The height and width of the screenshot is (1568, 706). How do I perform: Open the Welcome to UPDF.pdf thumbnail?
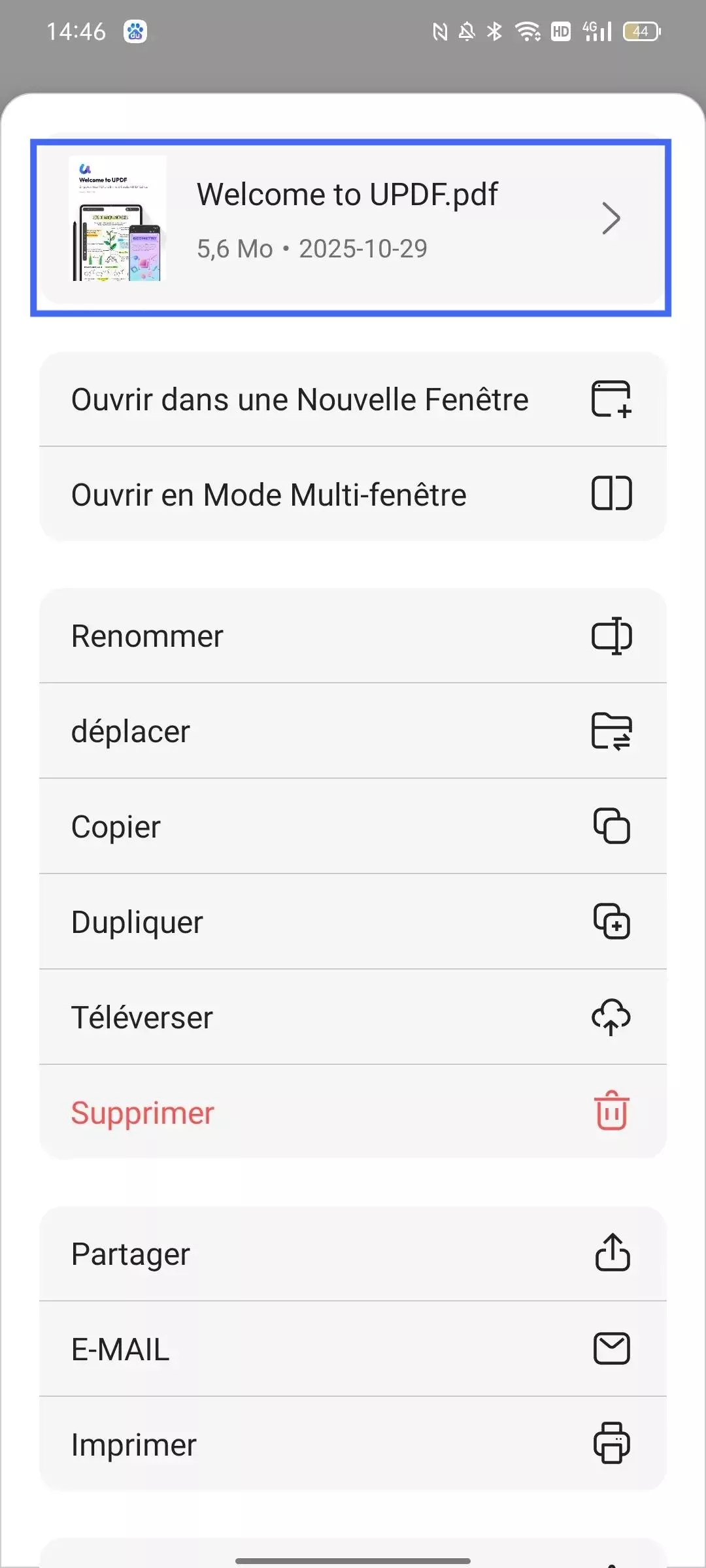point(118,218)
